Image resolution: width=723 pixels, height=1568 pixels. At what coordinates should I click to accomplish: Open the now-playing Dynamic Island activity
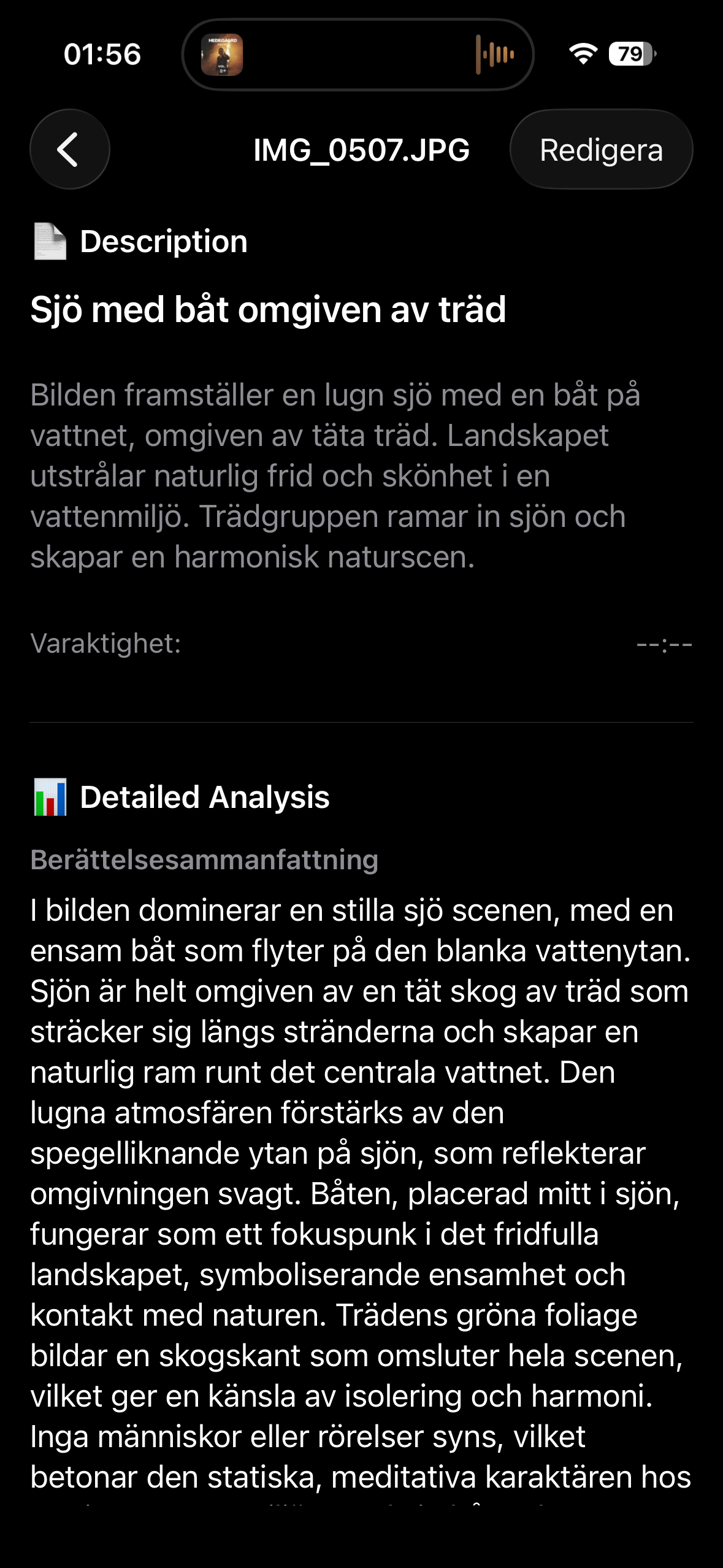[x=358, y=55]
